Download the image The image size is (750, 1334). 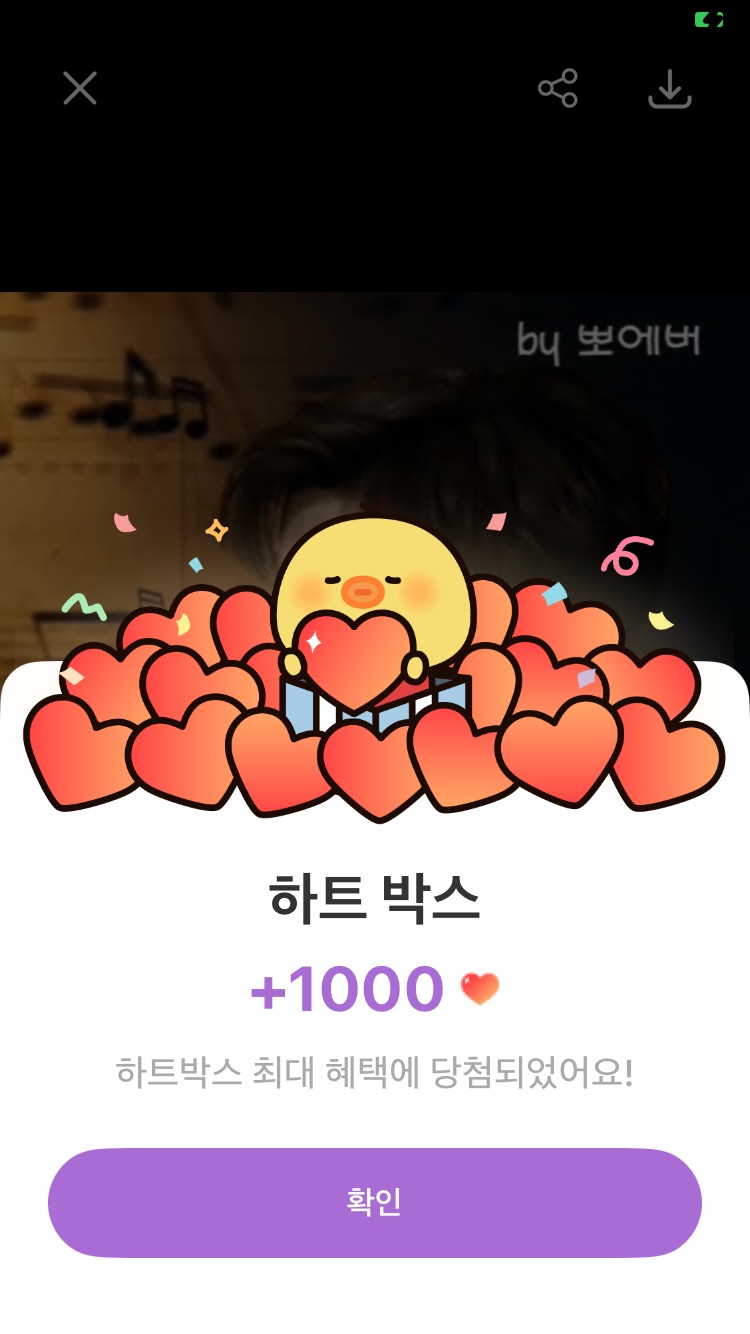[670, 89]
